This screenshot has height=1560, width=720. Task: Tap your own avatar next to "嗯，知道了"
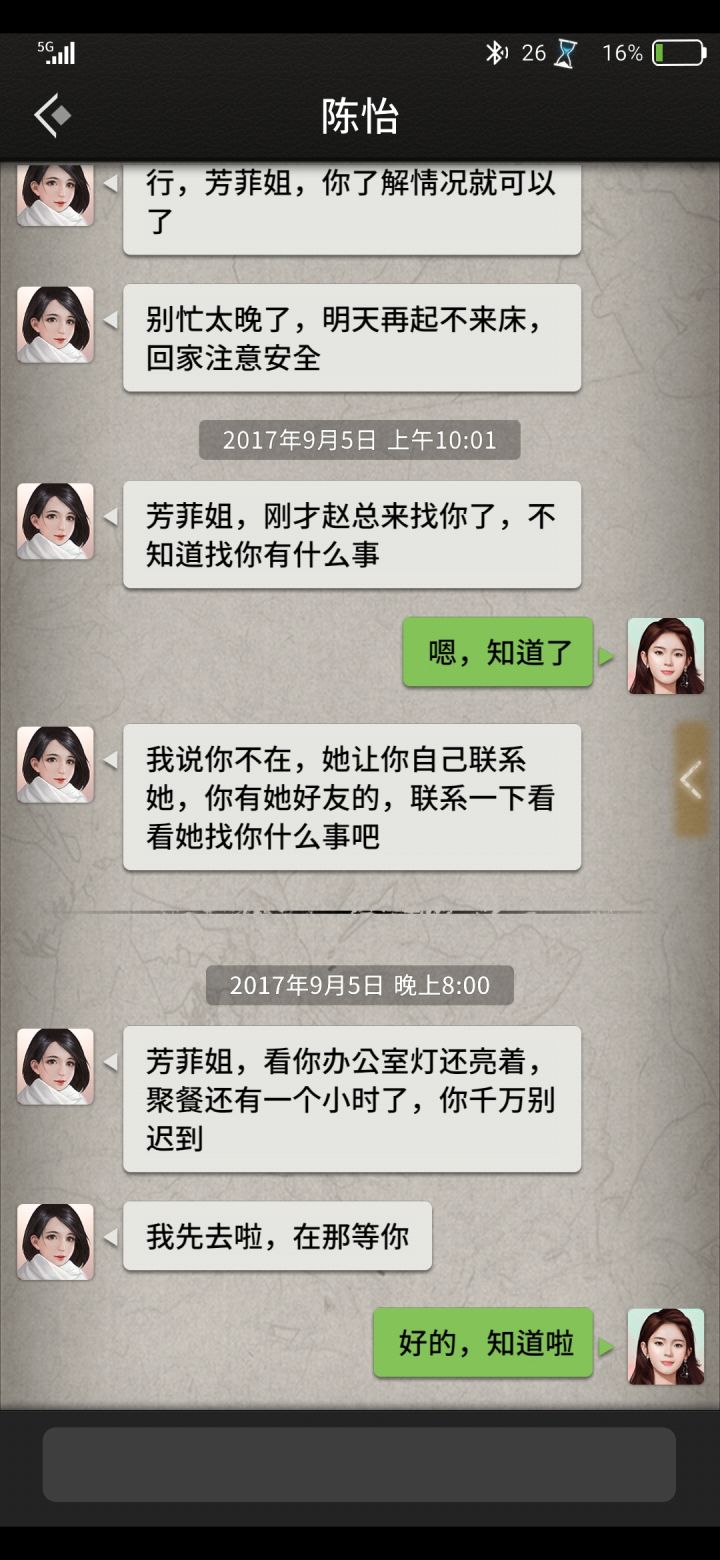point(665,655)
